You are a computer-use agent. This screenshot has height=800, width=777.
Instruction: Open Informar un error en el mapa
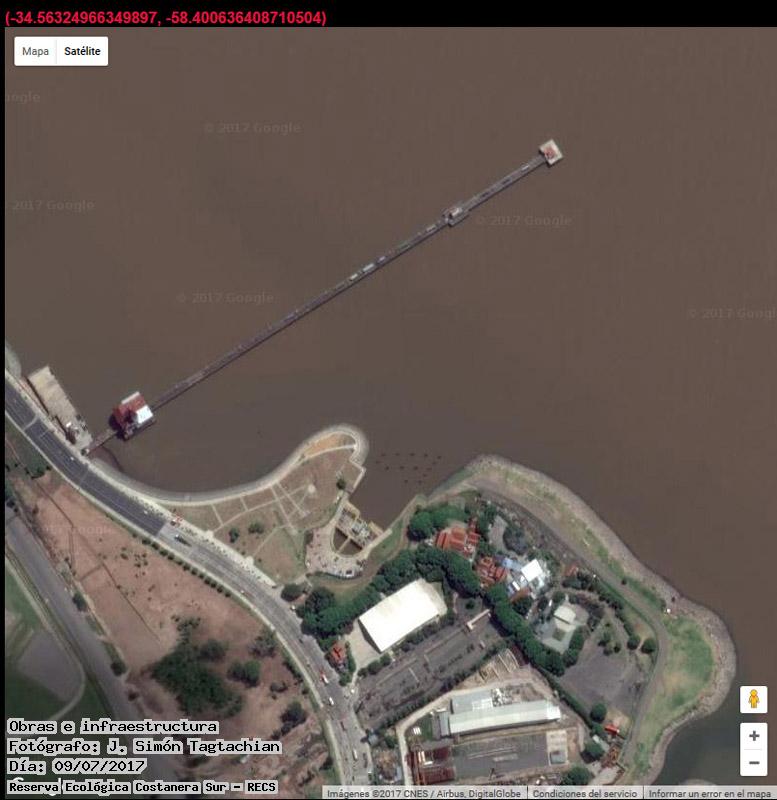[709, 794]
